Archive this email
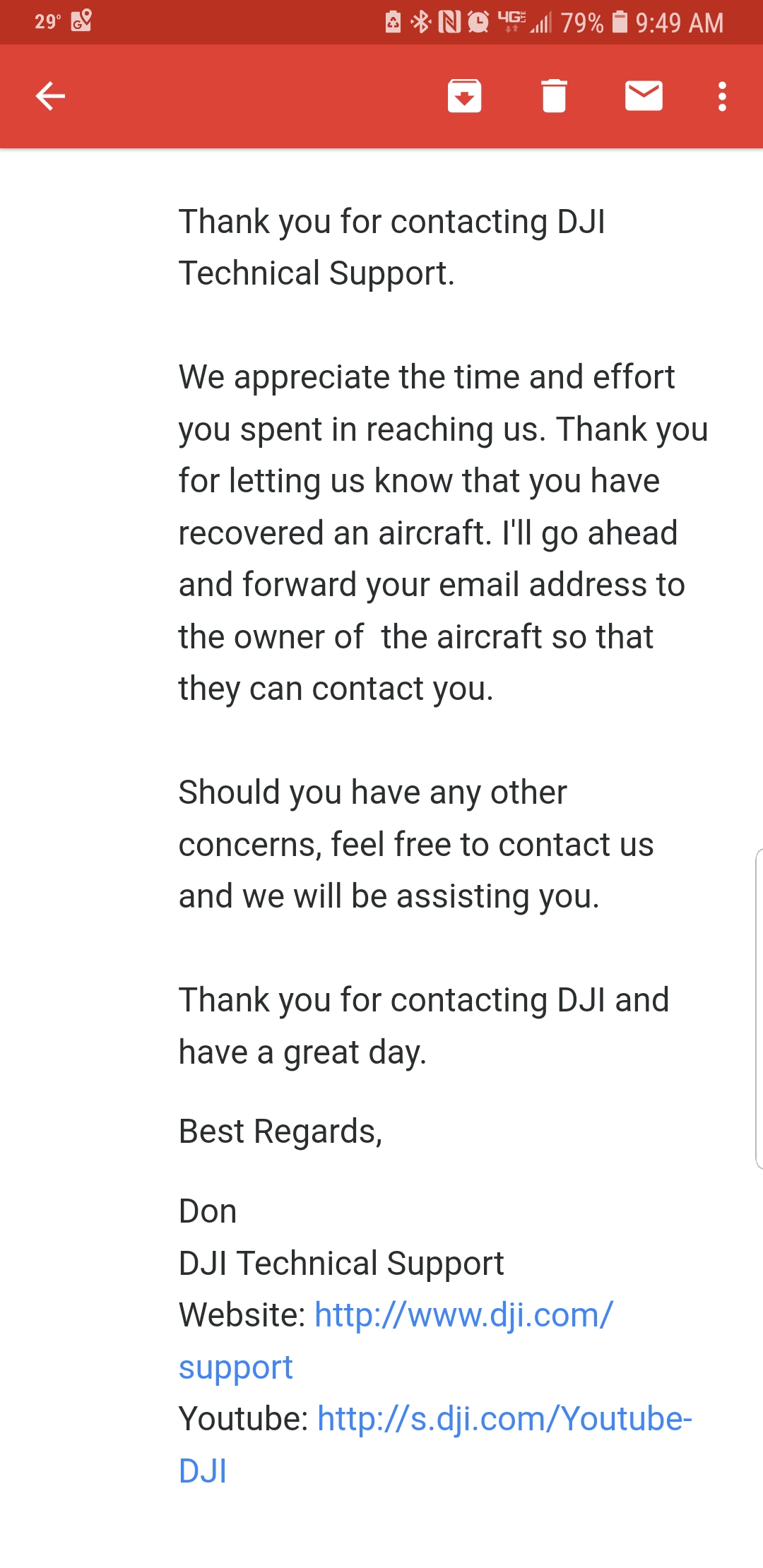Viewport: 763px width, 1568px height. [x=464, y=96]
